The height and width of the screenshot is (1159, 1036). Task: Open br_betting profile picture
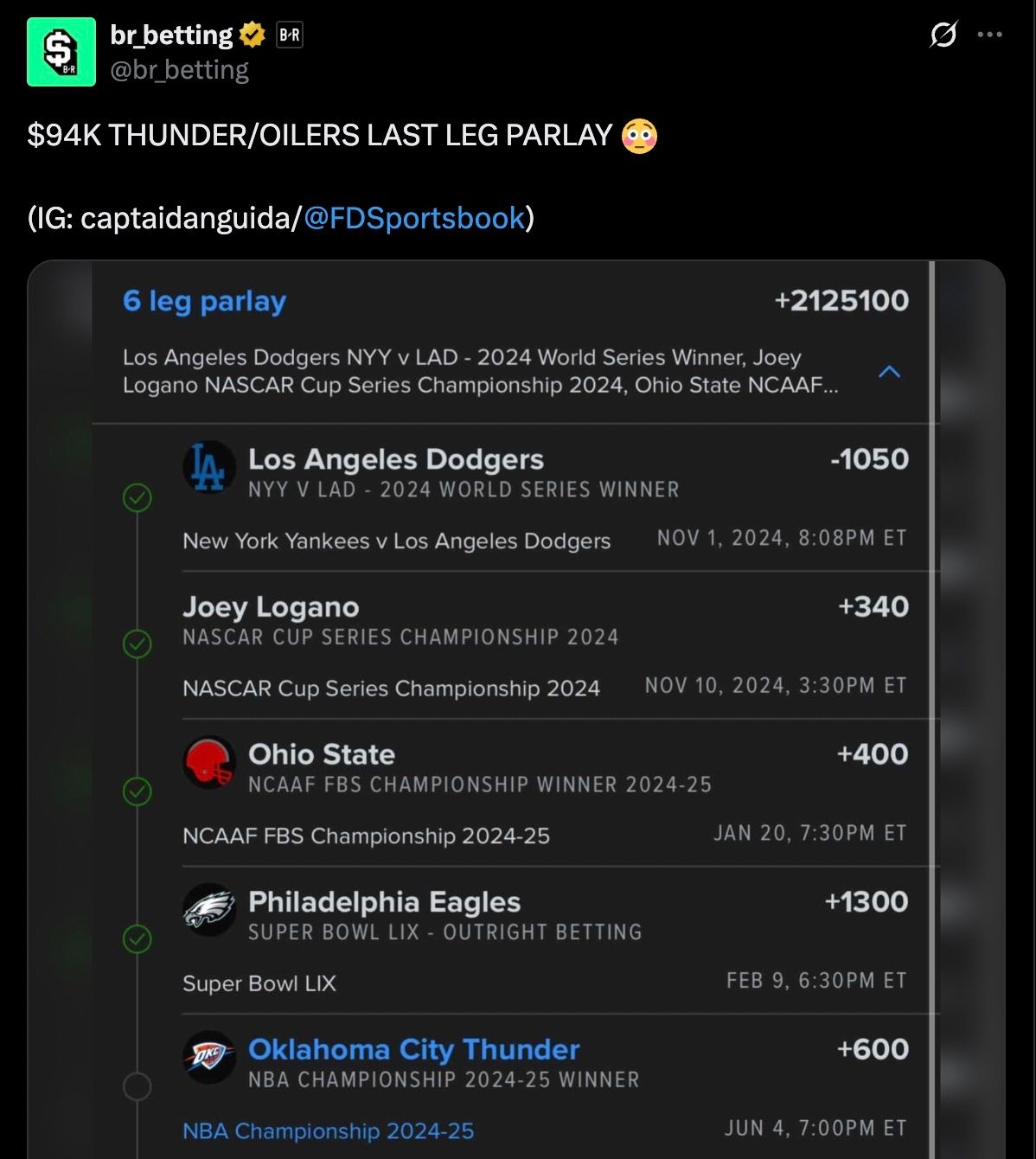61,52
